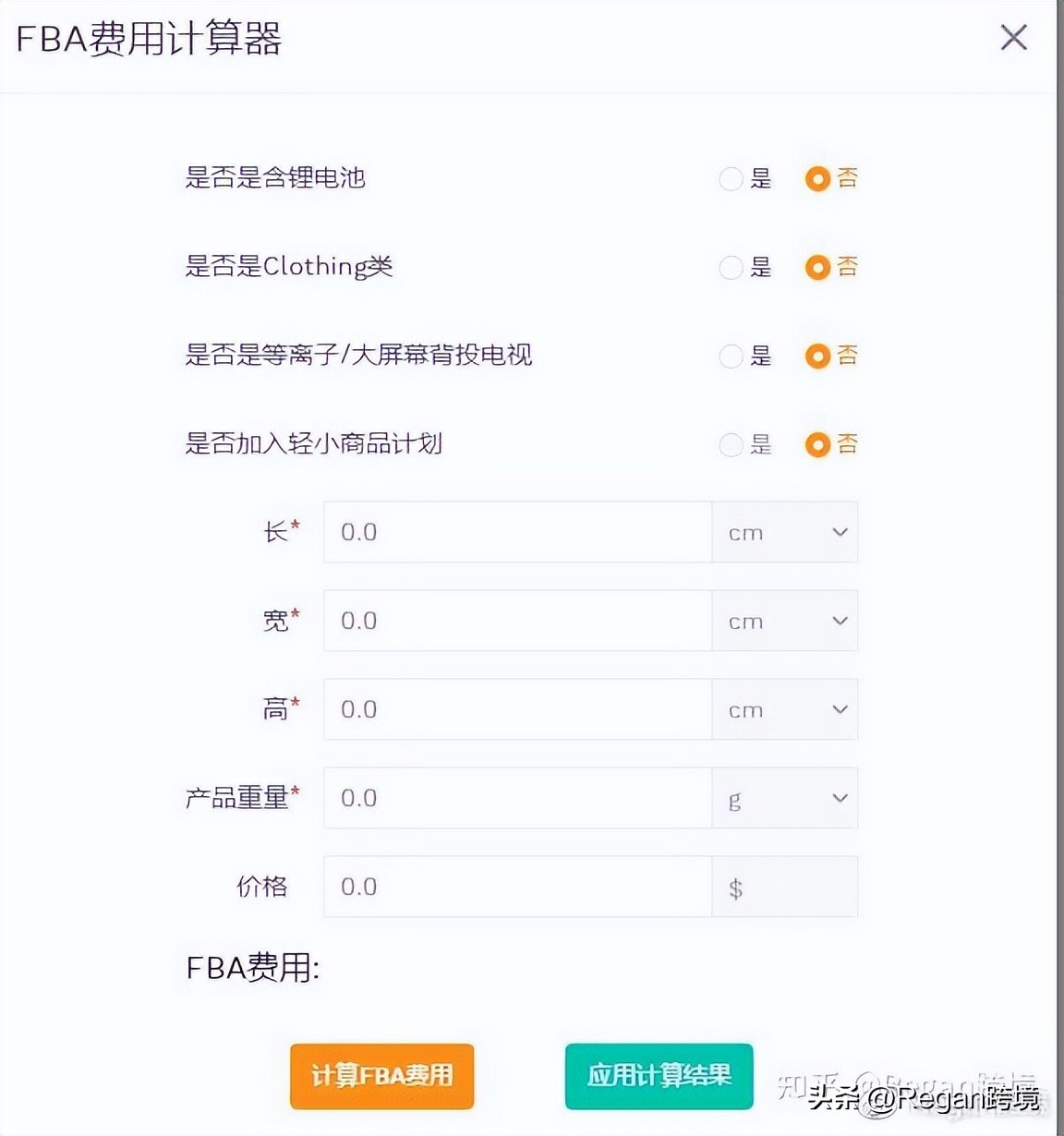Select 否 for 是否是Clothing类
This screenshot has width=1064, height=1136.
point(818,267)
